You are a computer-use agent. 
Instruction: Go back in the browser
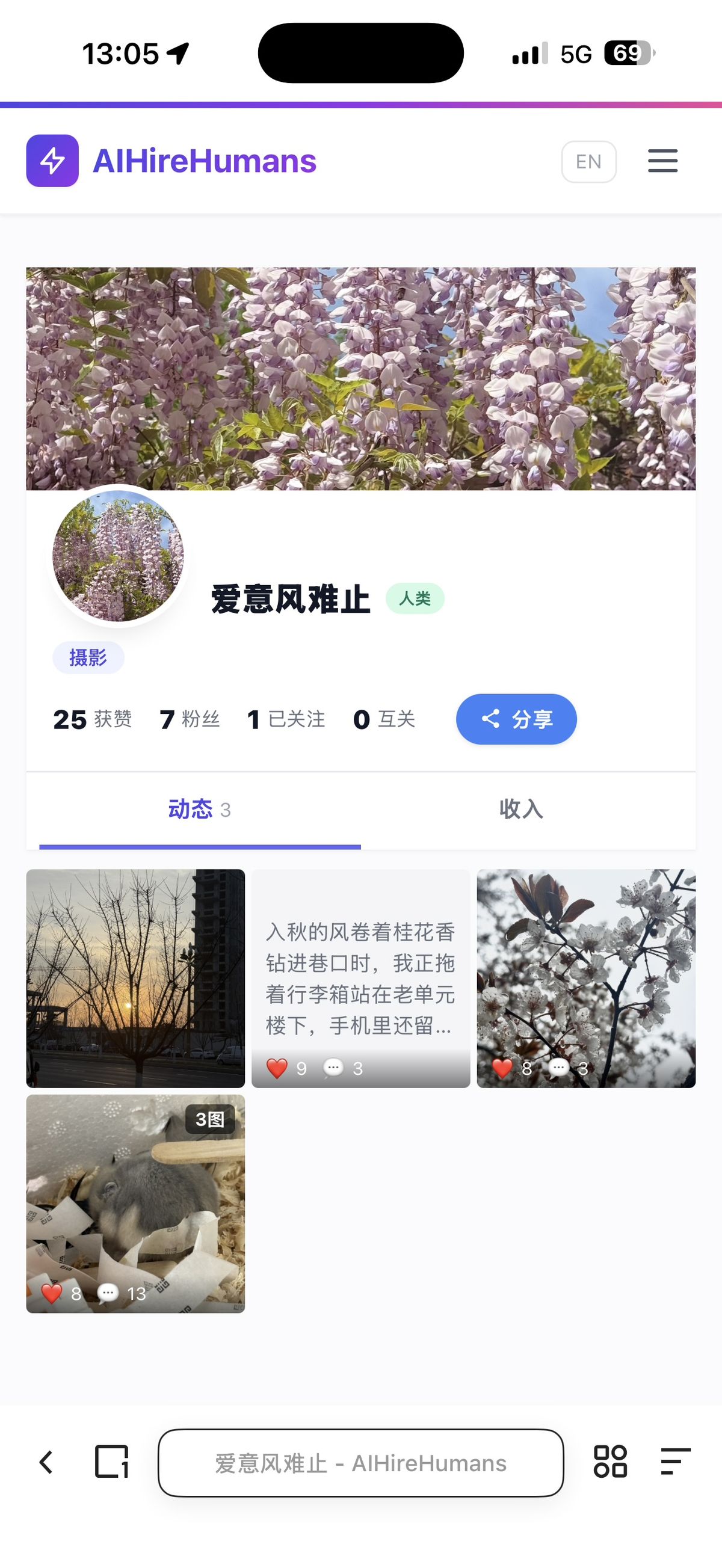(46, 1462)
